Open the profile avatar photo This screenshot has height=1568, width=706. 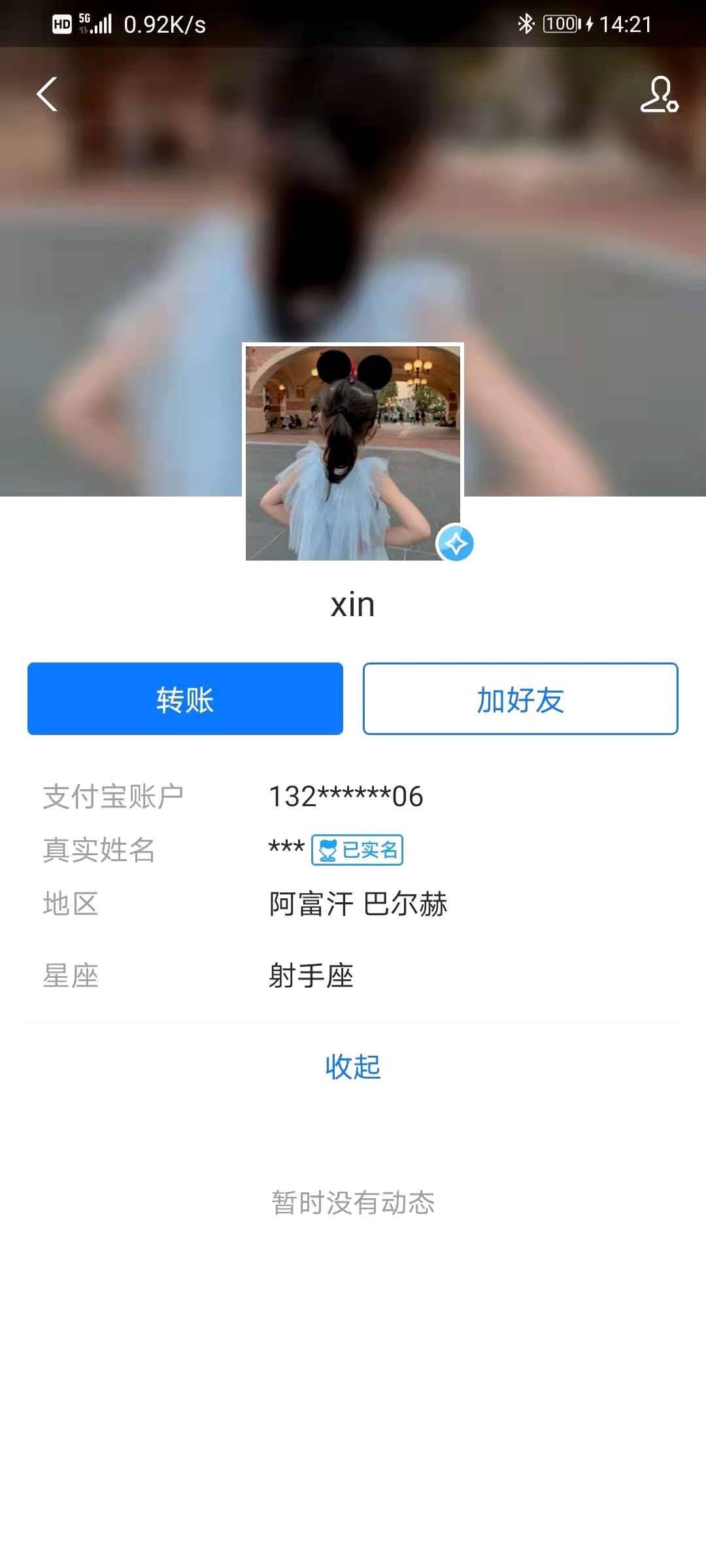pos(352,451)
